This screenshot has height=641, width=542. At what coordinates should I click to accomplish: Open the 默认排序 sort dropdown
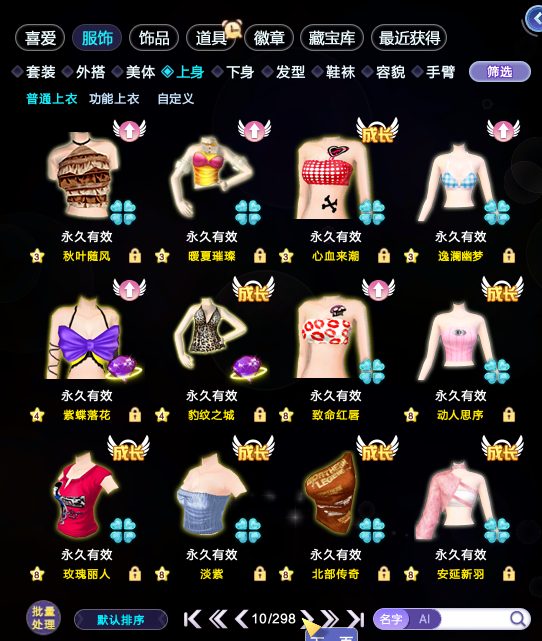(x=121, y=620)
